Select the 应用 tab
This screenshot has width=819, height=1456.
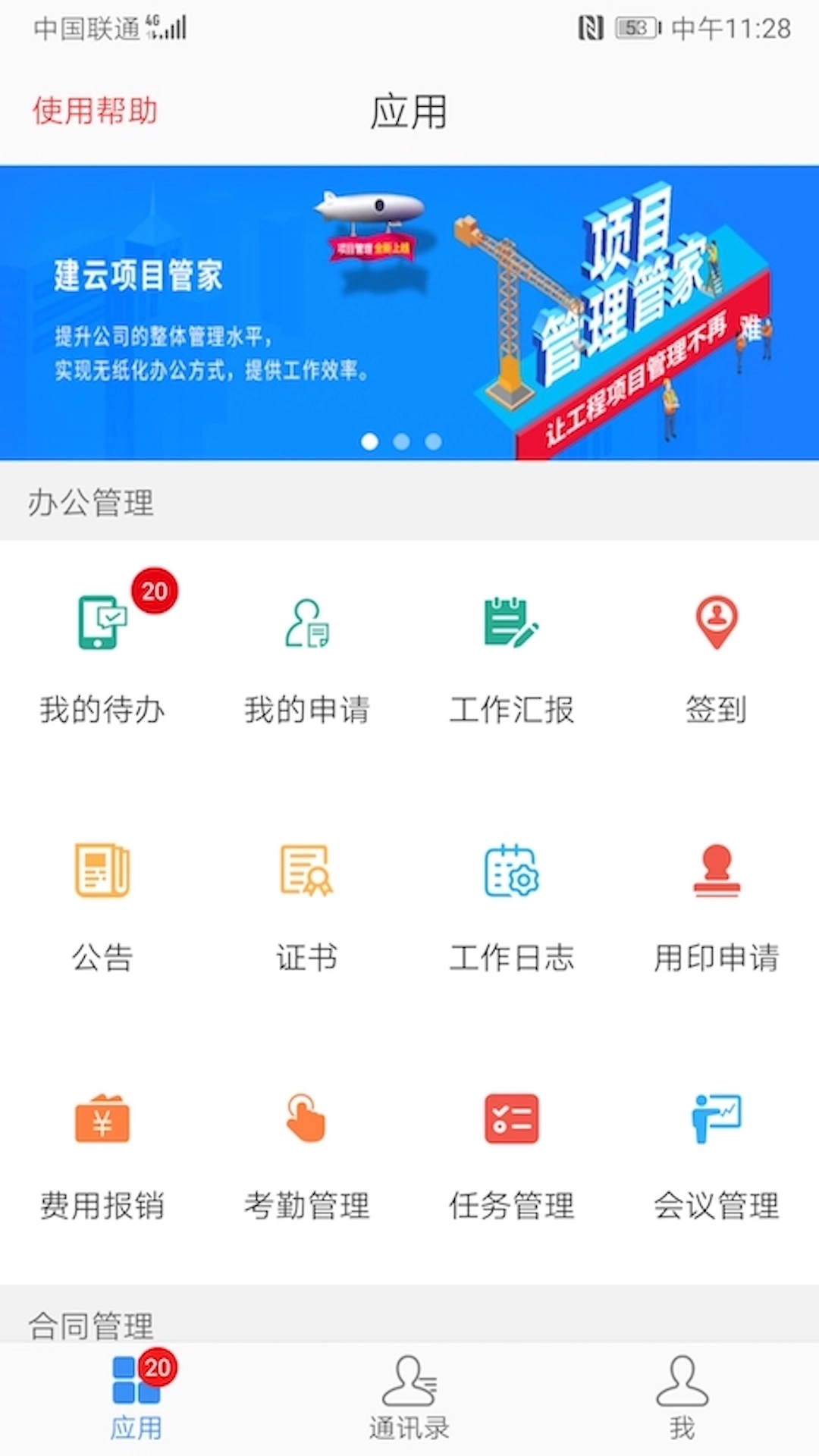point(136,1399)
